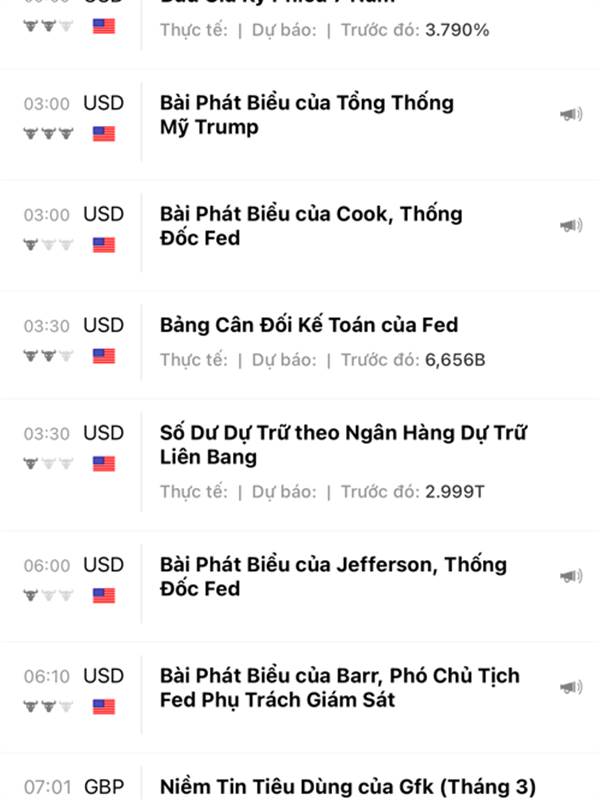The image size is (600, 800).
Task: Open Jefferson, Thống Đốc Fed speech details
Action: (x=333, y=577)
